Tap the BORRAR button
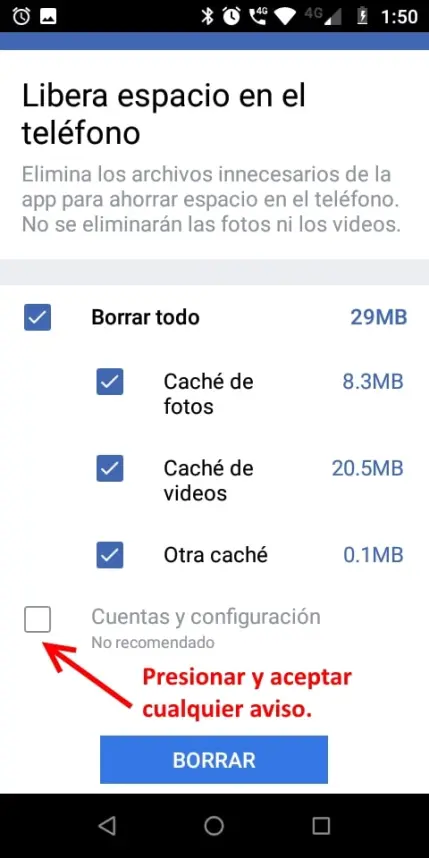 pos(214,760)
